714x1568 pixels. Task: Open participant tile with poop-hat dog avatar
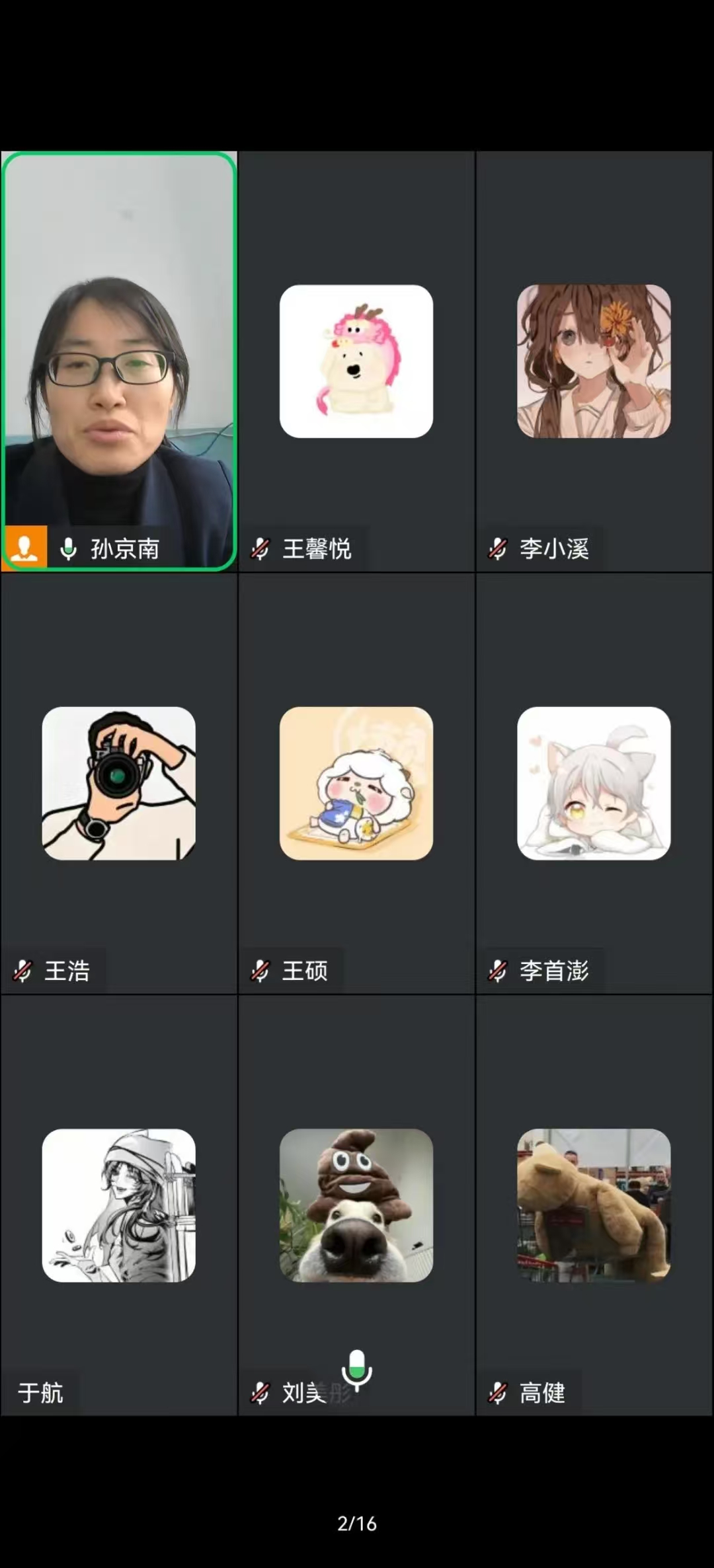356,1205
